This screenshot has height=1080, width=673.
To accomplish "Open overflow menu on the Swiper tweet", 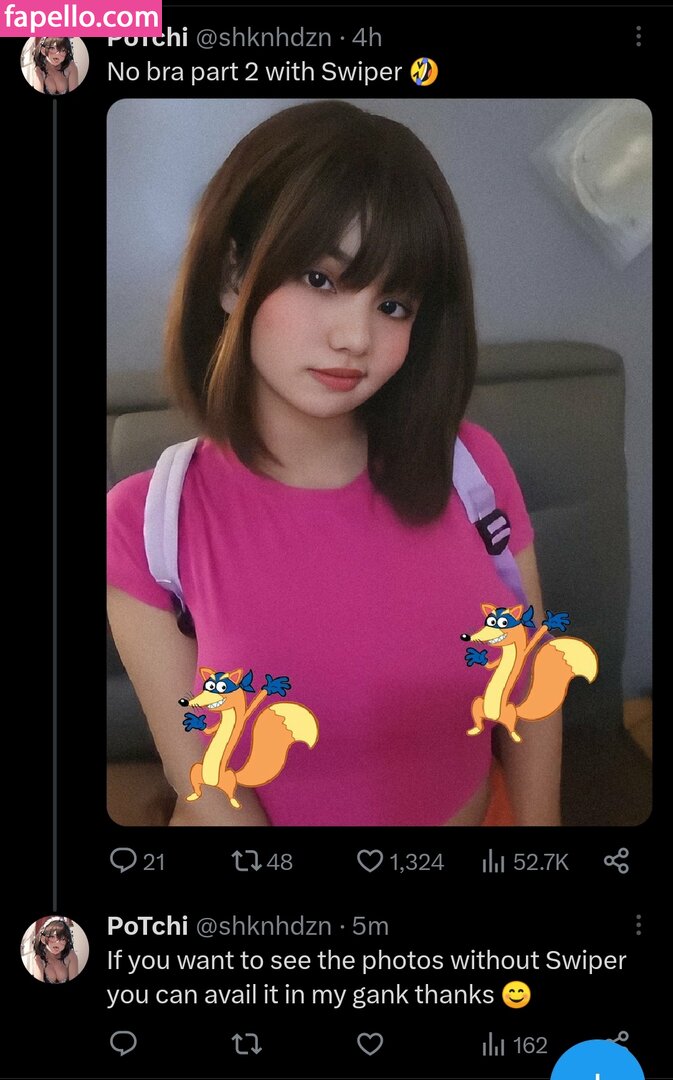I will (638, 37).
